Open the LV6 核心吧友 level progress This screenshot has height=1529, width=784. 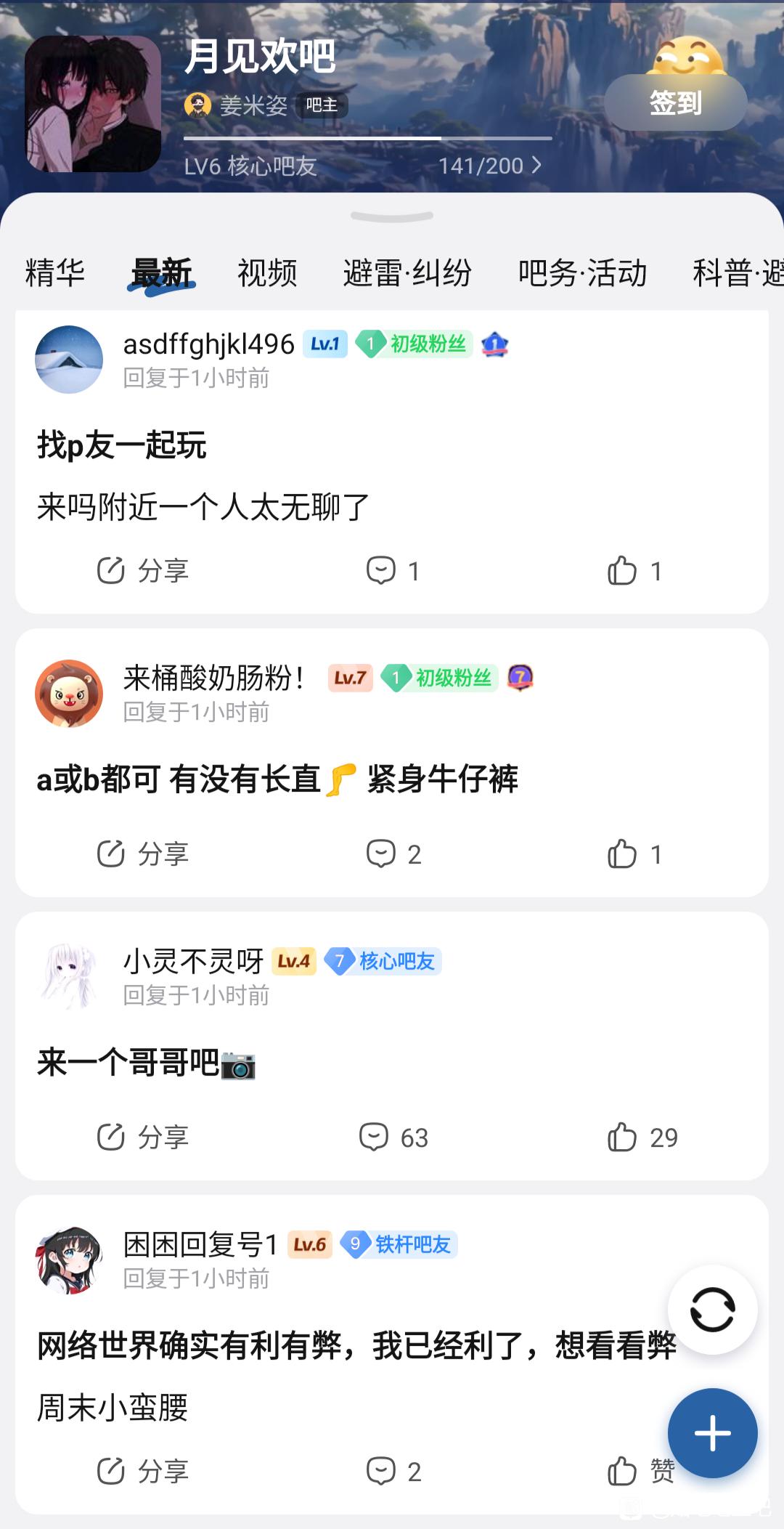[x=363, y=166]
